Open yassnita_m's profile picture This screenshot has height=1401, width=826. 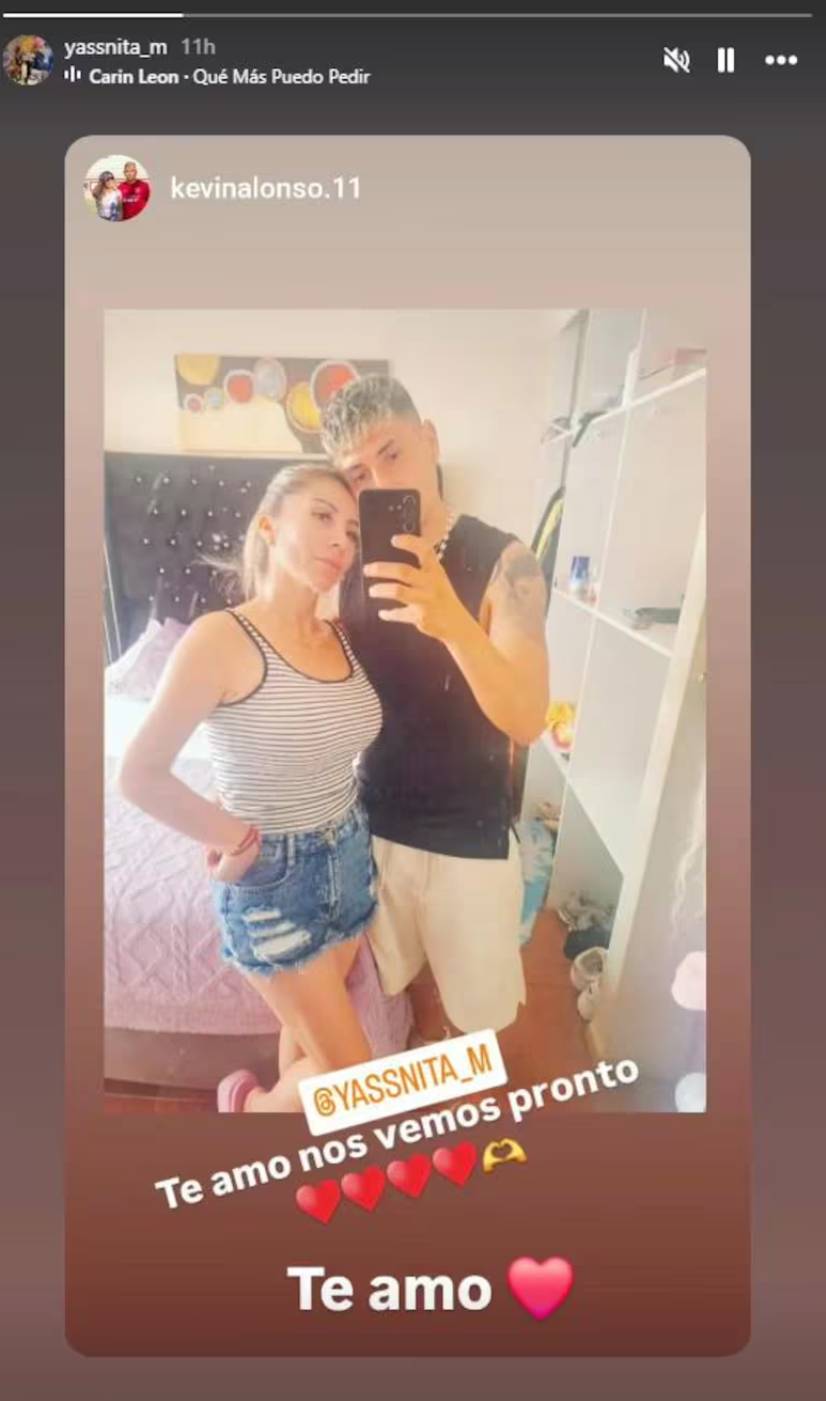tap(27, 60)
